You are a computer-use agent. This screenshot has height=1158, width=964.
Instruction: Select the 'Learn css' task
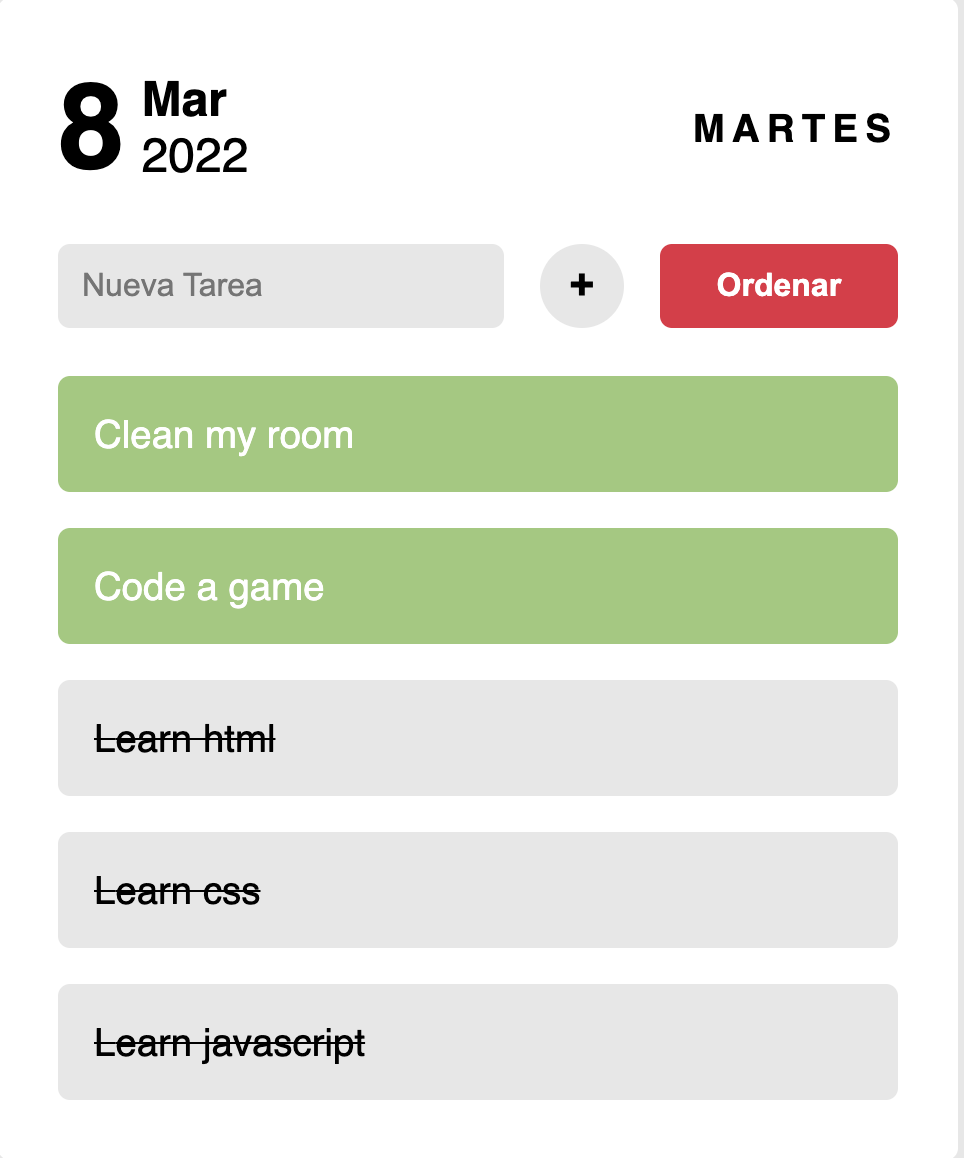(477, 890)
